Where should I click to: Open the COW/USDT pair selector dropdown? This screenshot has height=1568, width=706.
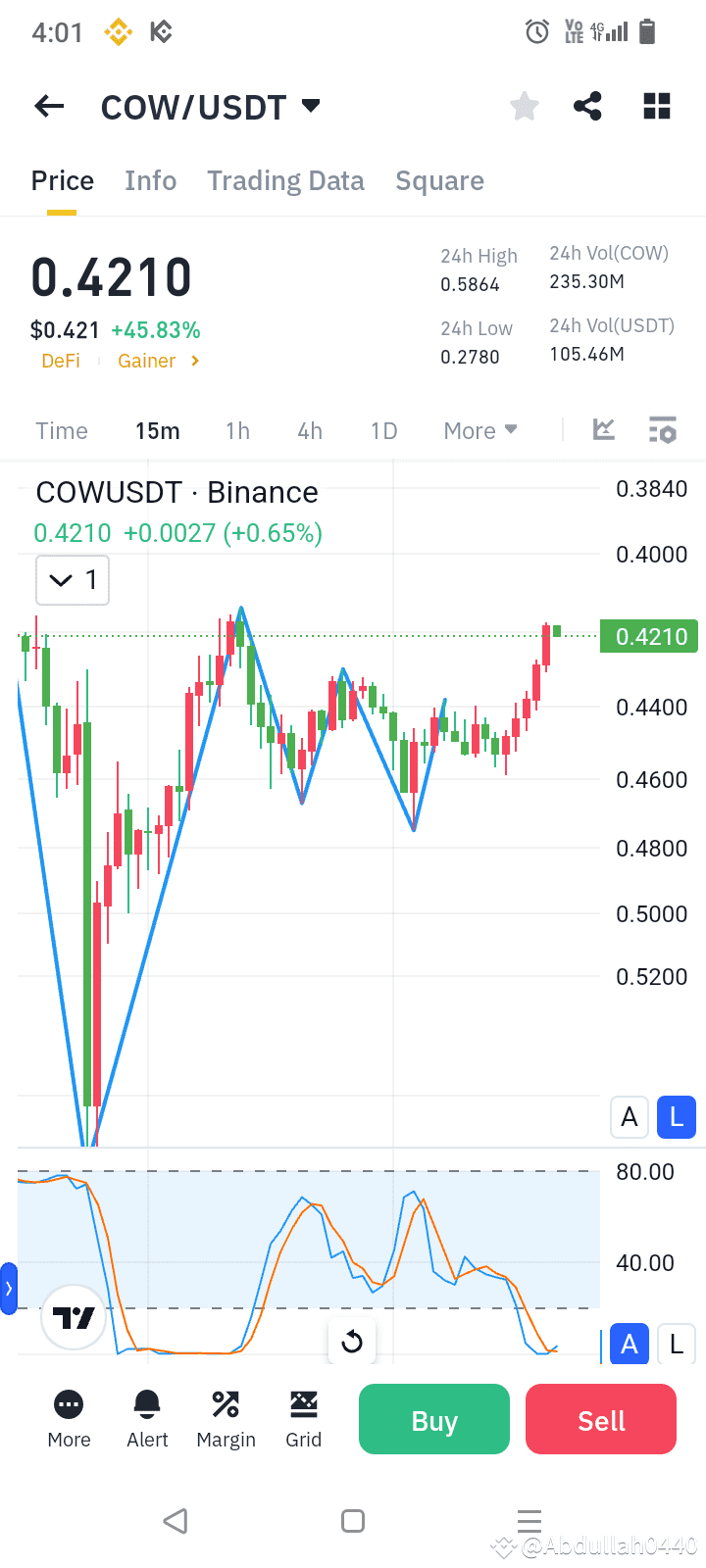pos(211,106)
